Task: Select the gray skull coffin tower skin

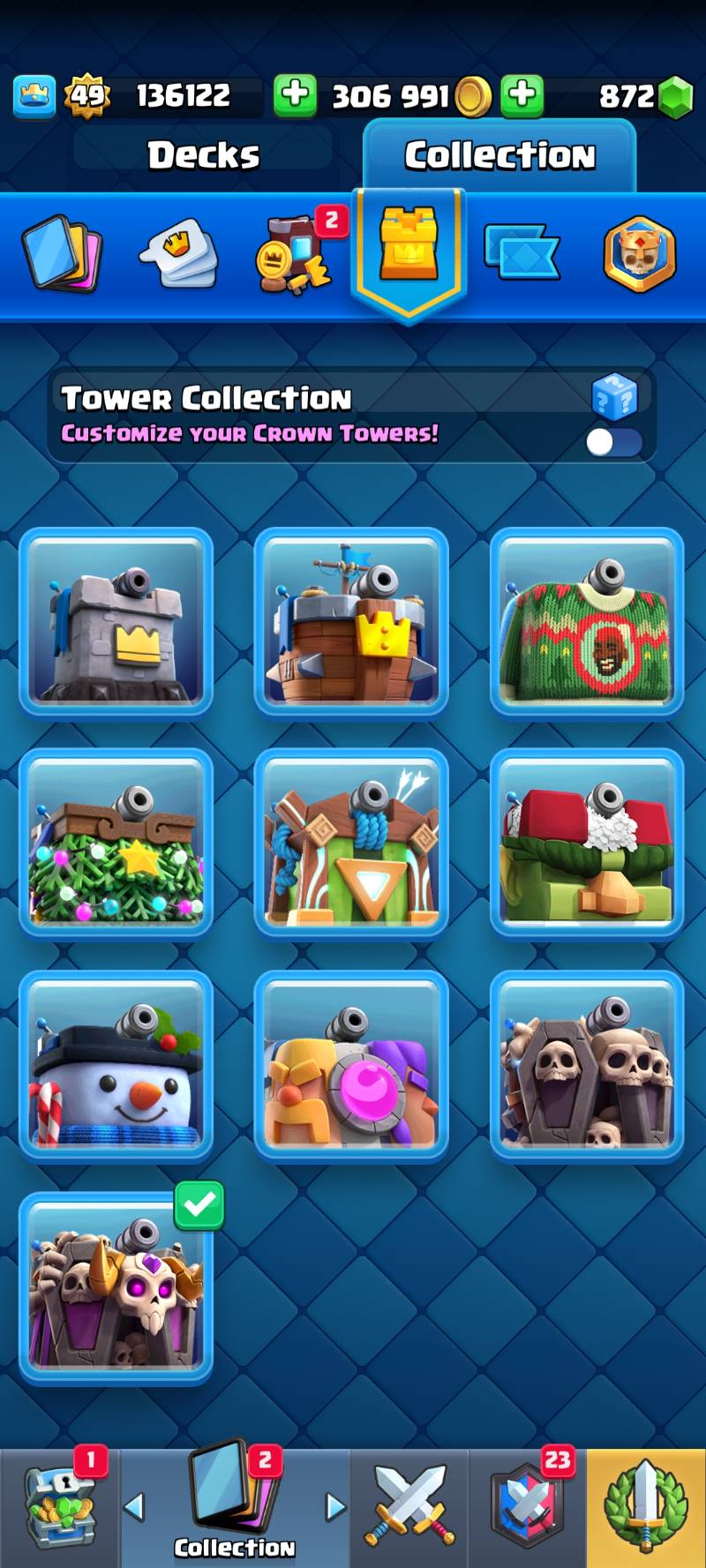Action: click(587, 1065)
